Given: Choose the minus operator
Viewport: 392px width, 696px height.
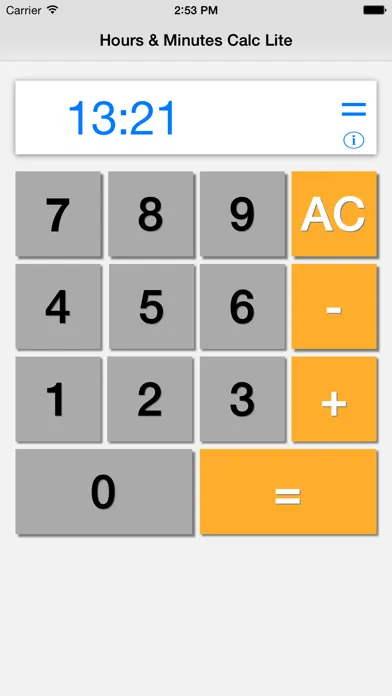Looking at the screenshot, I should pyautogui.click(x=334, y=307).
